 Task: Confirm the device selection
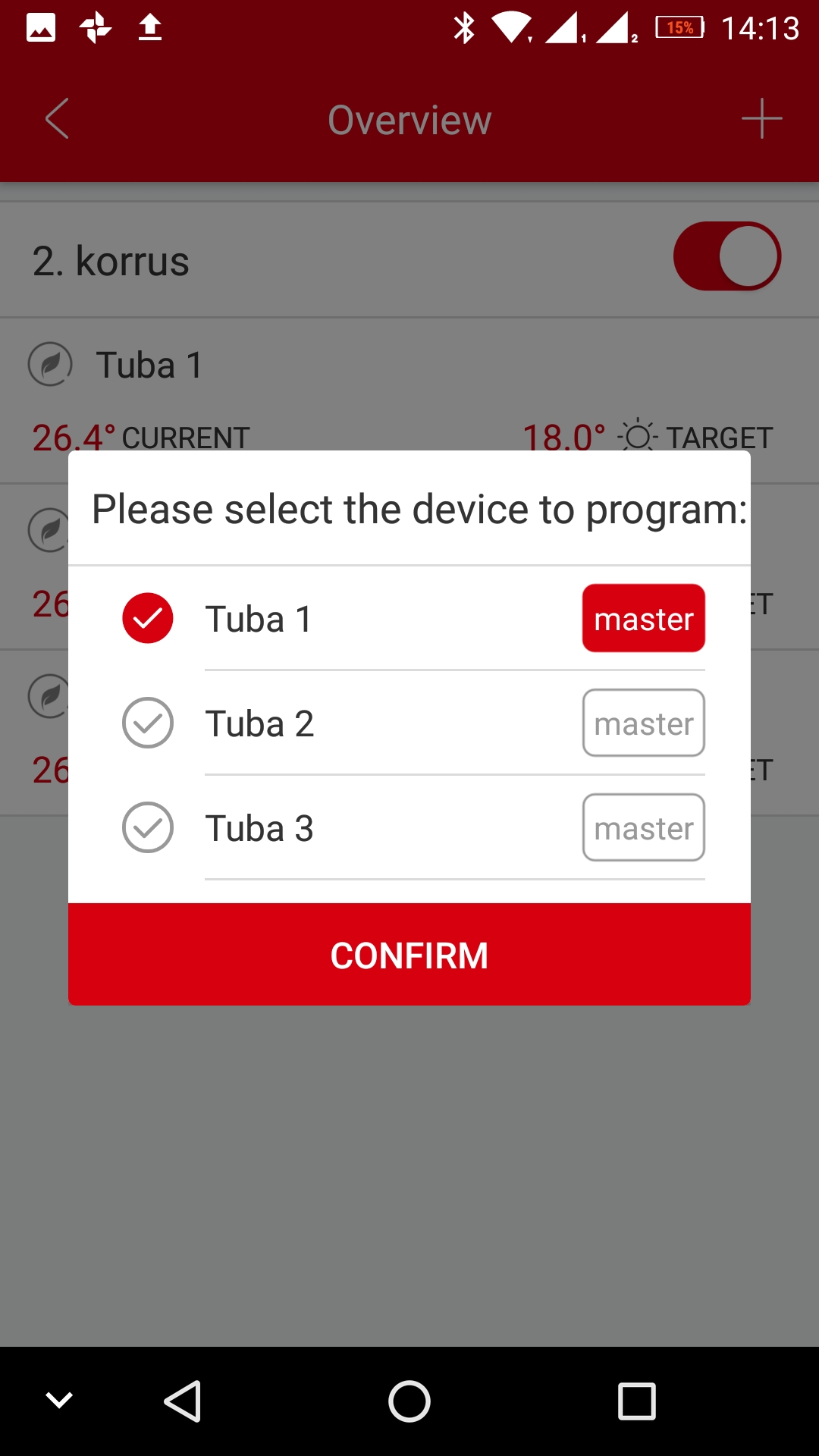[x=409, y=955]
